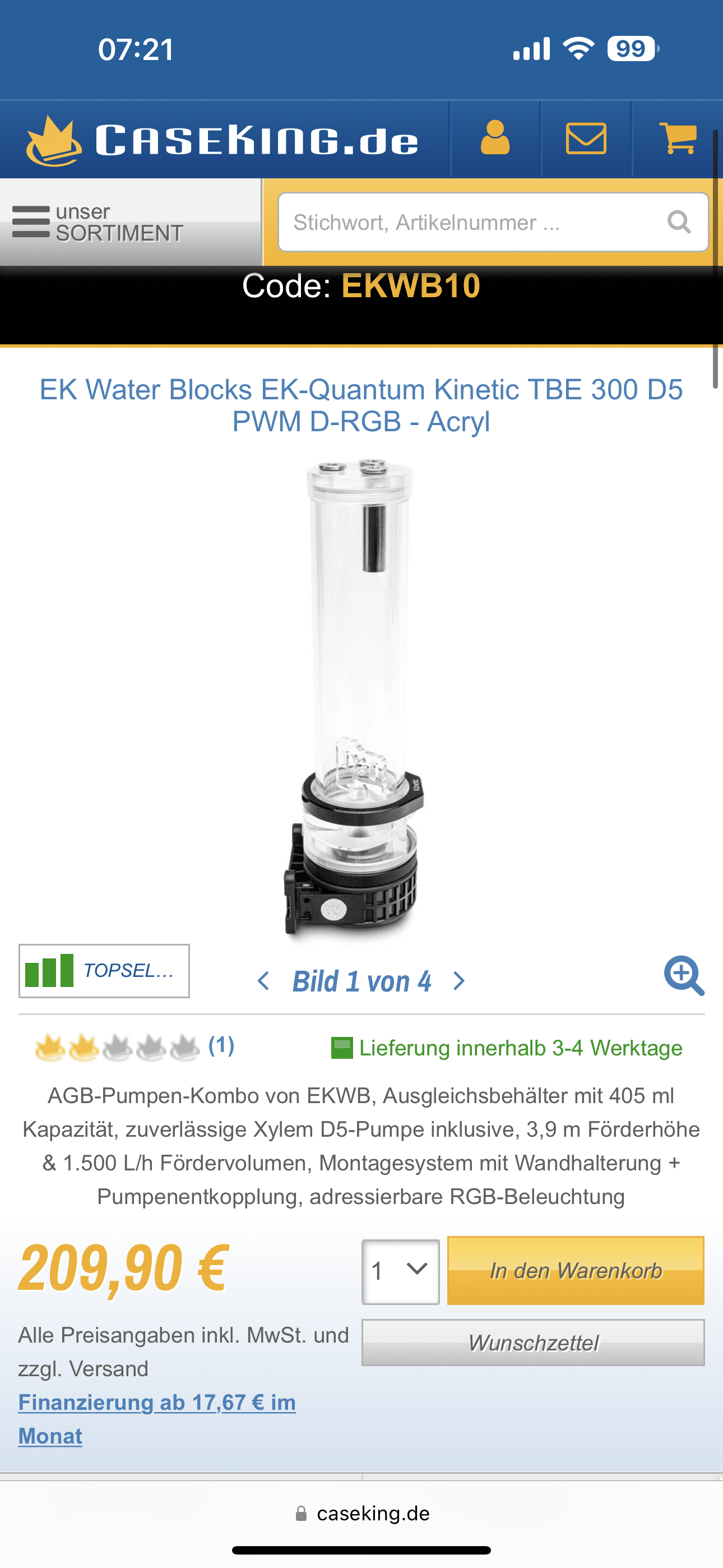
Task: Add item with In den Warenkorb
Action: (x=576, y=1270)
